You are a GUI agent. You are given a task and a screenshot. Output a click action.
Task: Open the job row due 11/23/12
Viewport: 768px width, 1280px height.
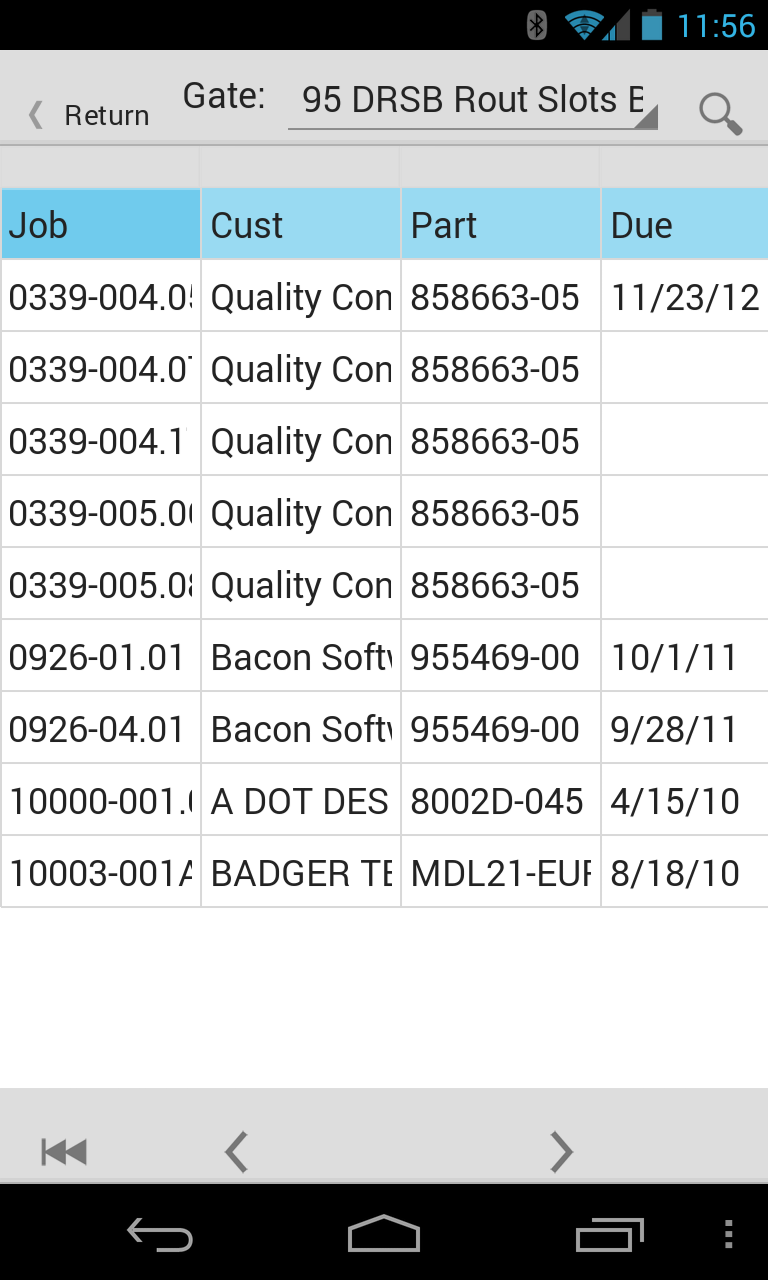click(x=384, y=297)
